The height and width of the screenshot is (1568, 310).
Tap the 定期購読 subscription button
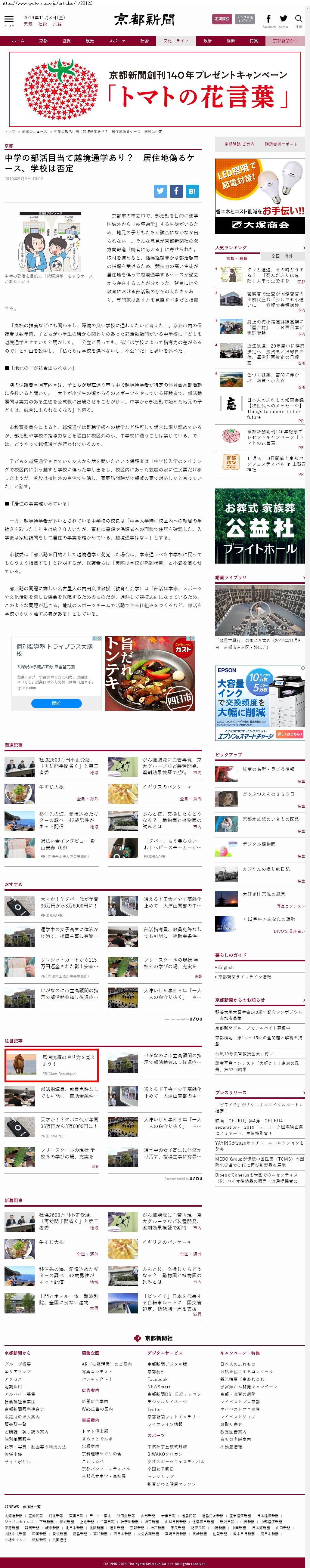click(x=222, y=19)
